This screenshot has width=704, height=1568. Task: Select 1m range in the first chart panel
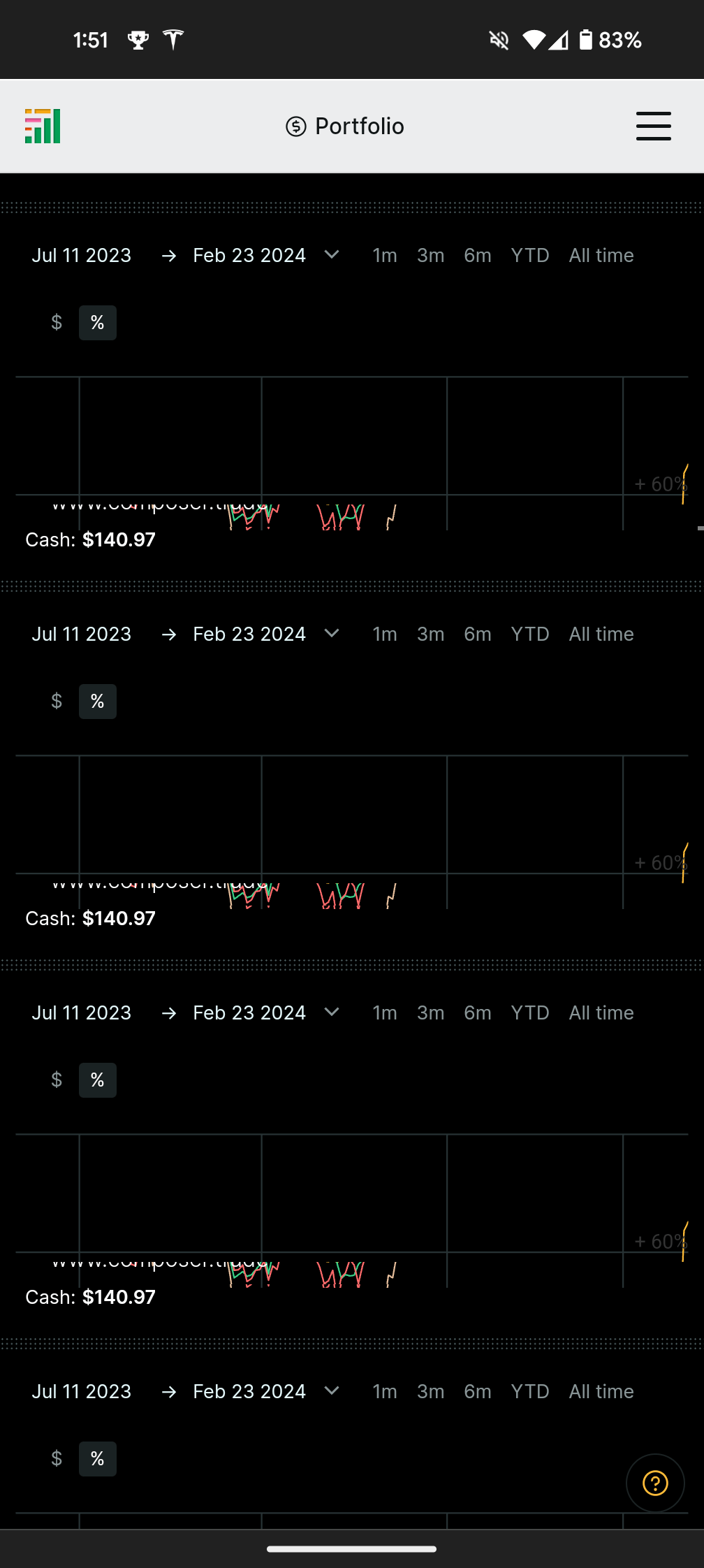click(x=385, y=256)
